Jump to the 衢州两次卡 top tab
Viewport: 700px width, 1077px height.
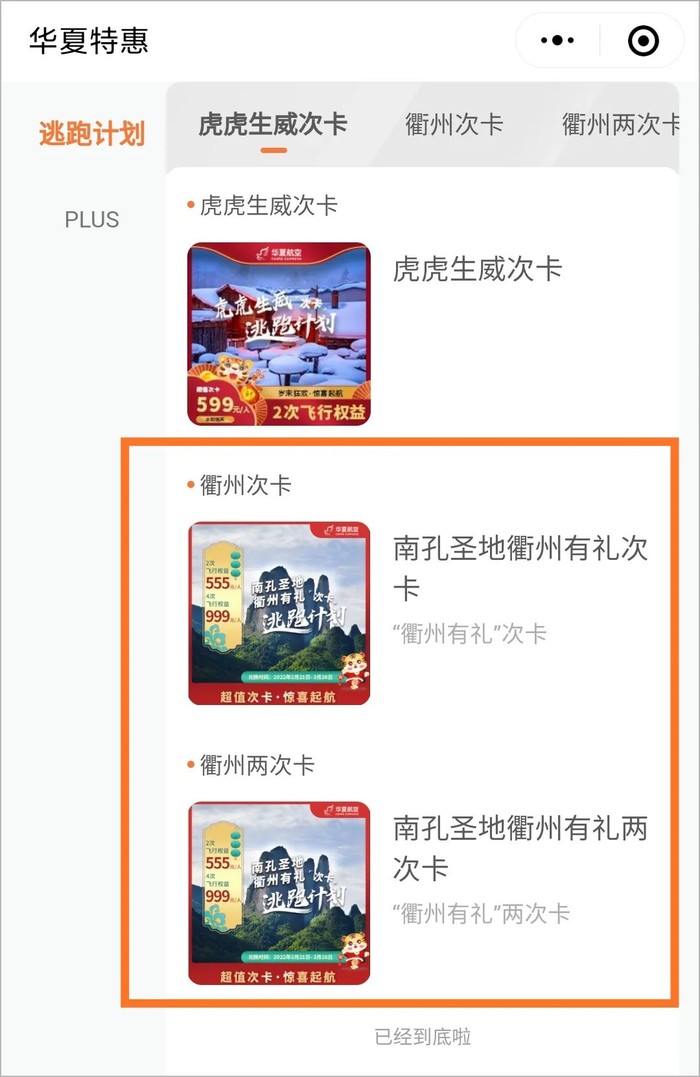pyautogui.click(x=620, y=125)
